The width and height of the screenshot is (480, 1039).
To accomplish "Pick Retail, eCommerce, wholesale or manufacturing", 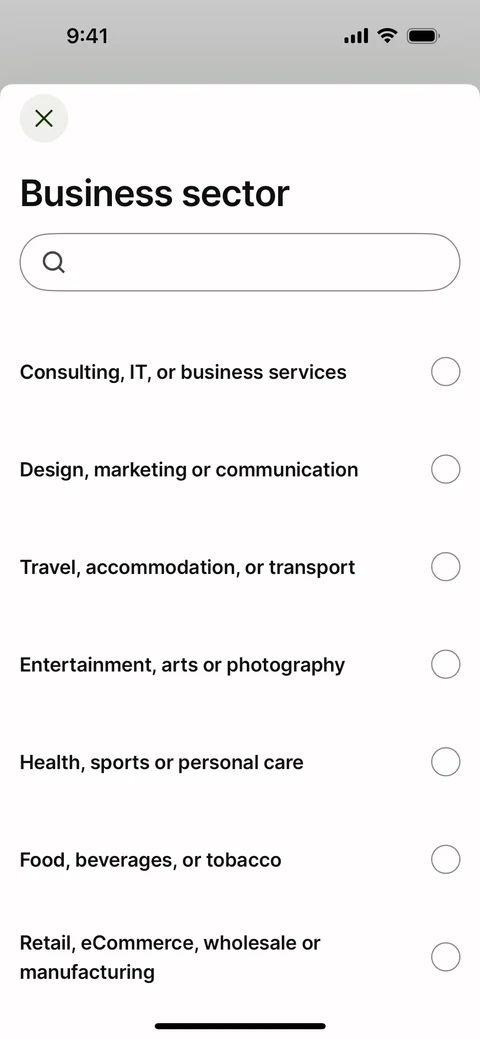I will coord(240,957).
